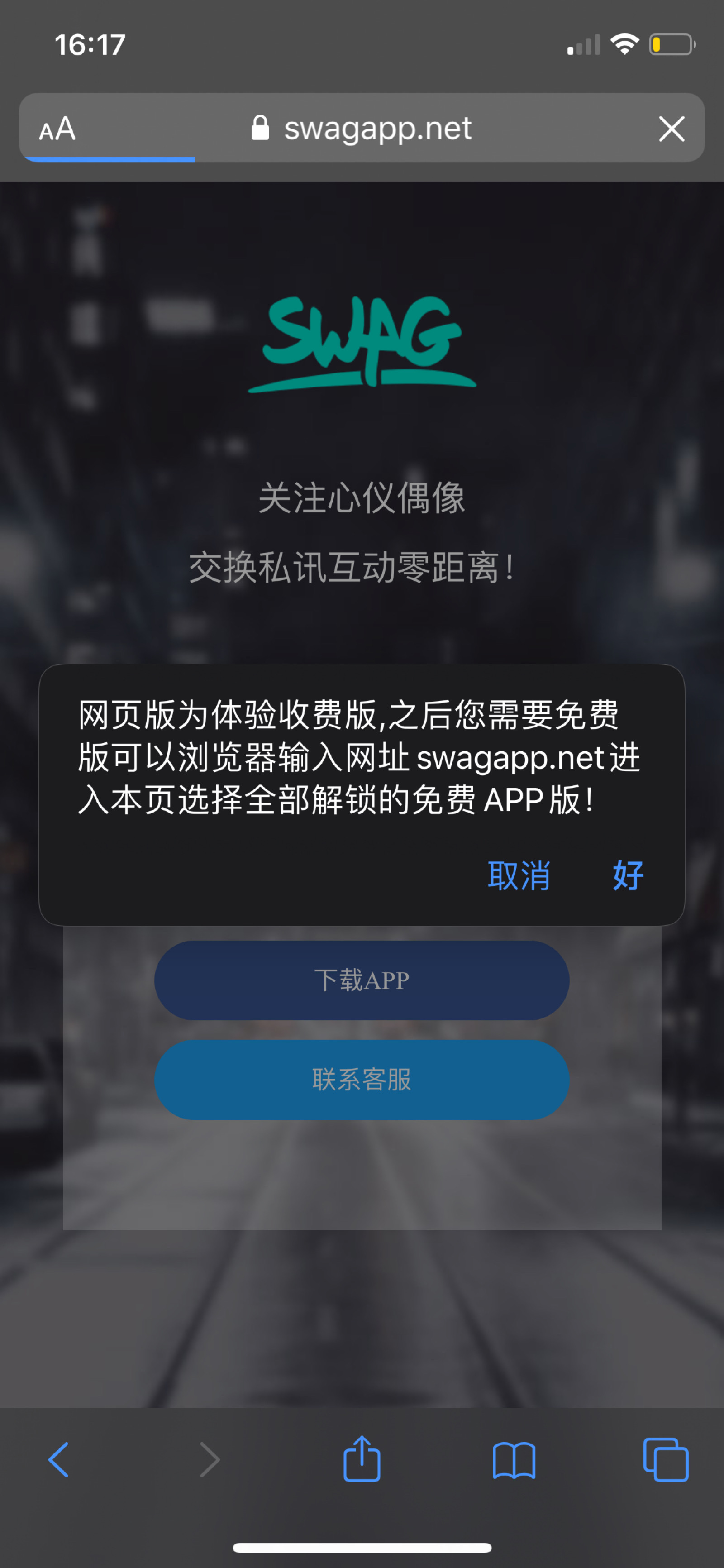Open Safari bookmarks
724x1568 pixels.
(514, 1459)
